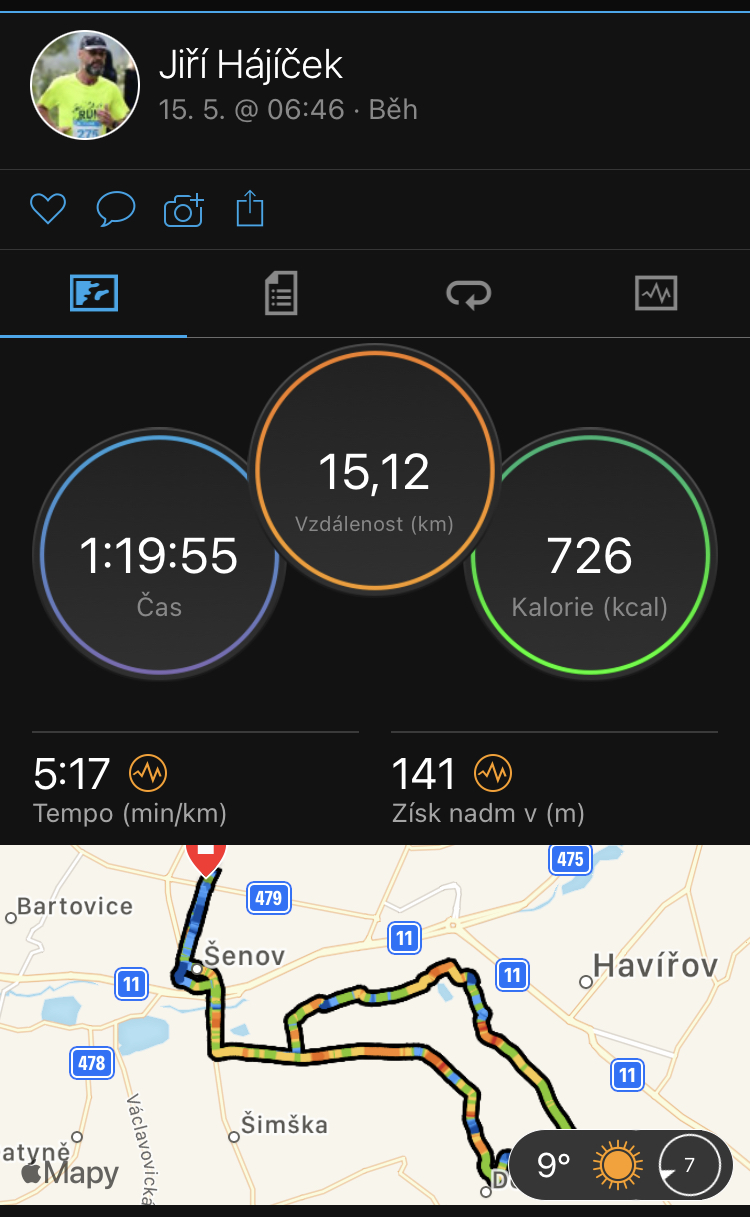Switch to the laps tab

click(x=468, y=294)
